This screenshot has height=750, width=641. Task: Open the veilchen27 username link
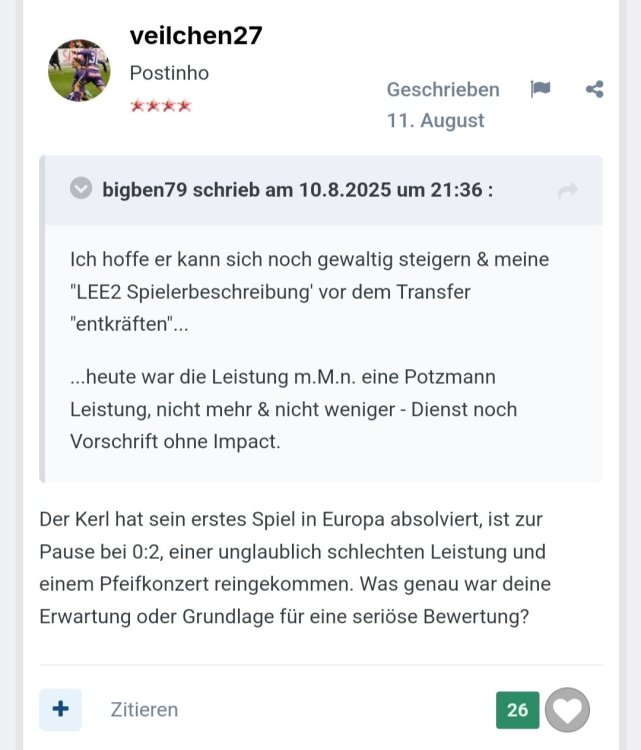(196, 36)
